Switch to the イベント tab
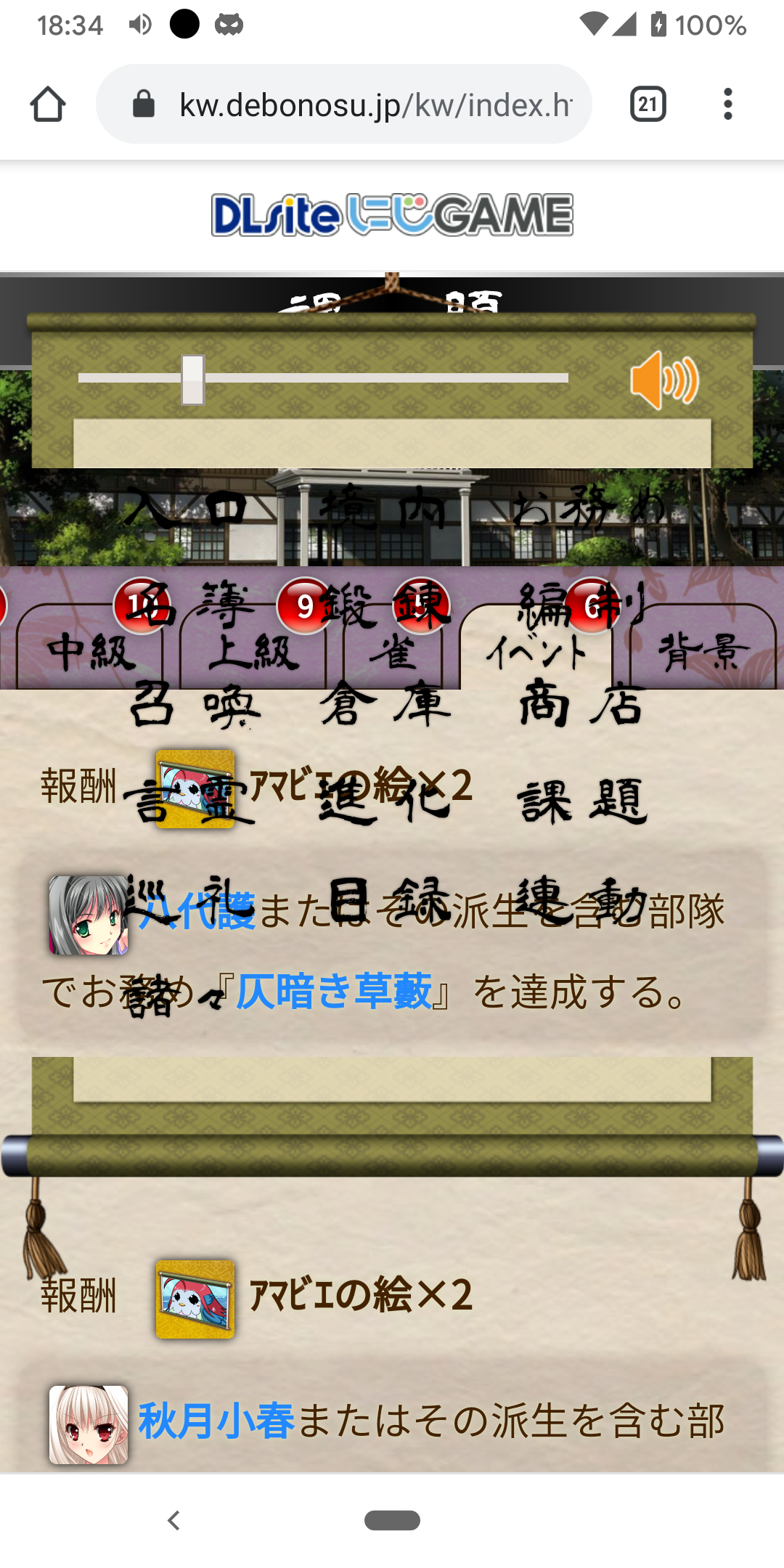This screenshot has width=784, height=1568. click(x=536, y=652)
